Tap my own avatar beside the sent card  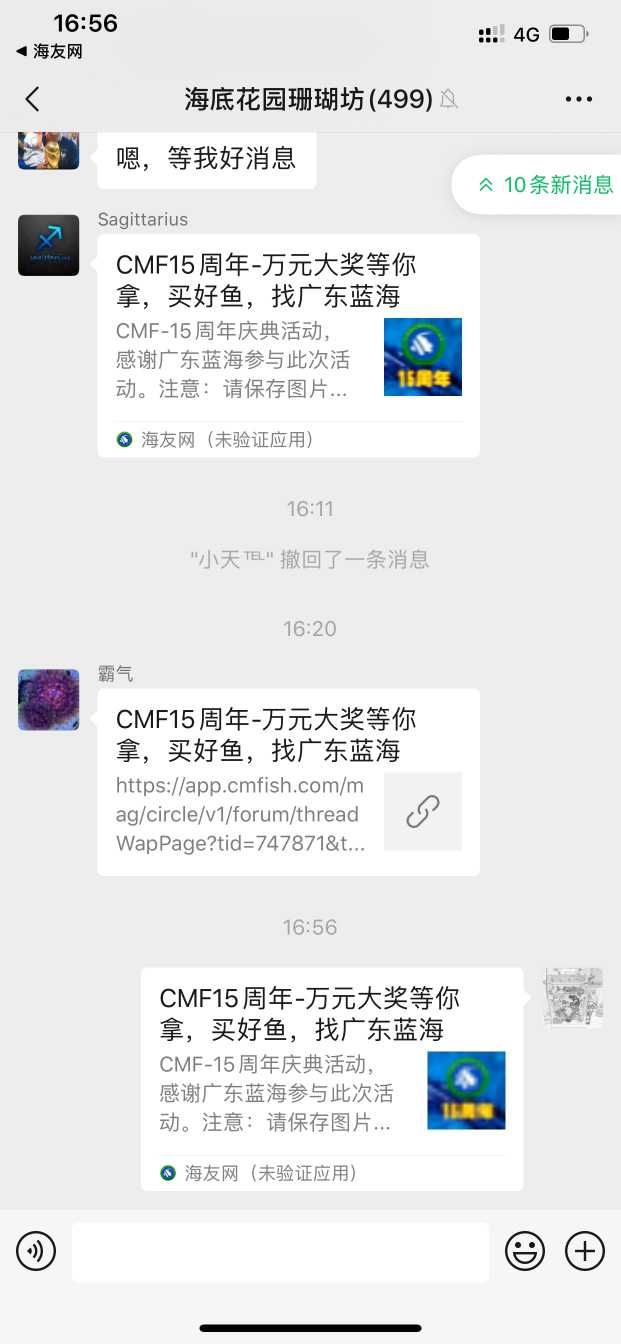(573, 998)
